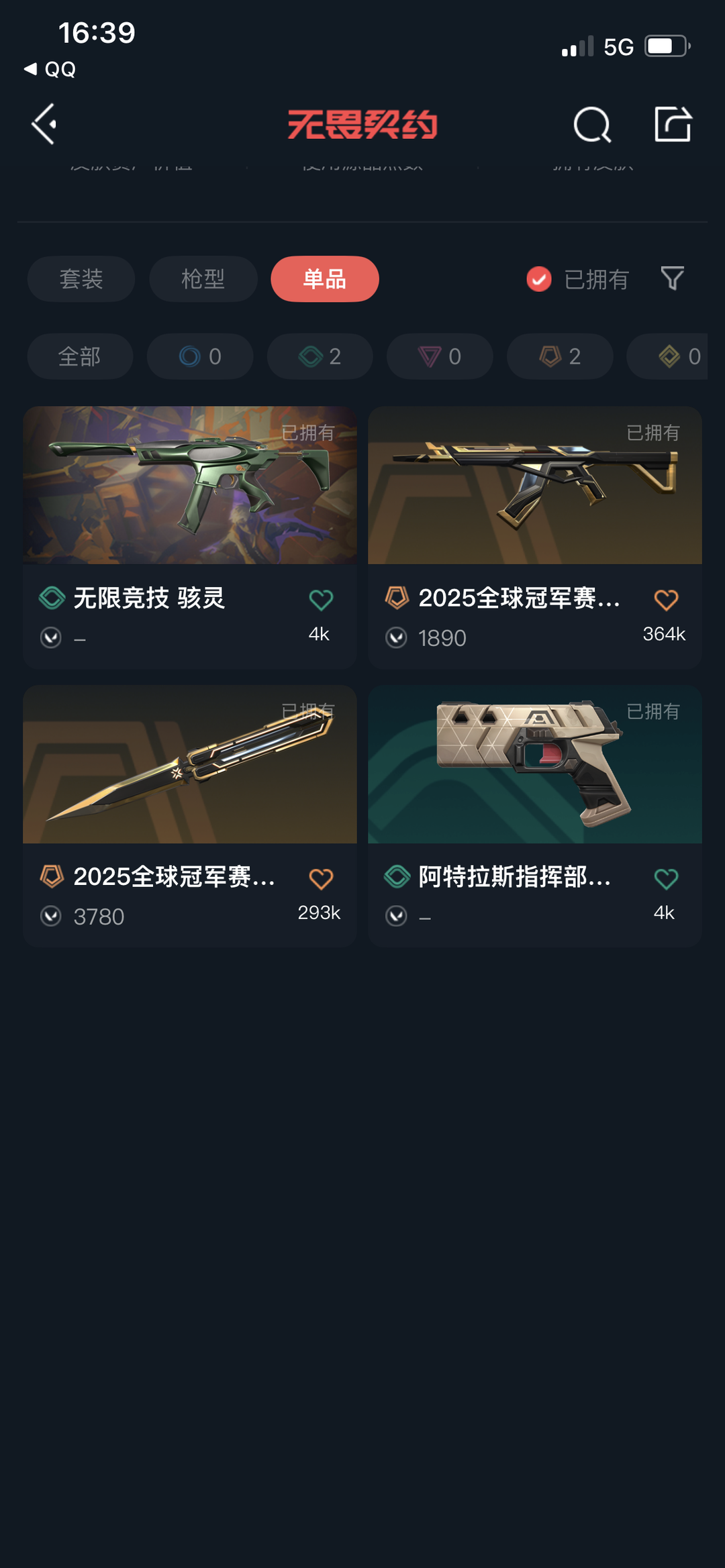The height and width of the screenshot is (1568, 725).
Task: Switch to the 枪型 tab
Action: point(203,279)
